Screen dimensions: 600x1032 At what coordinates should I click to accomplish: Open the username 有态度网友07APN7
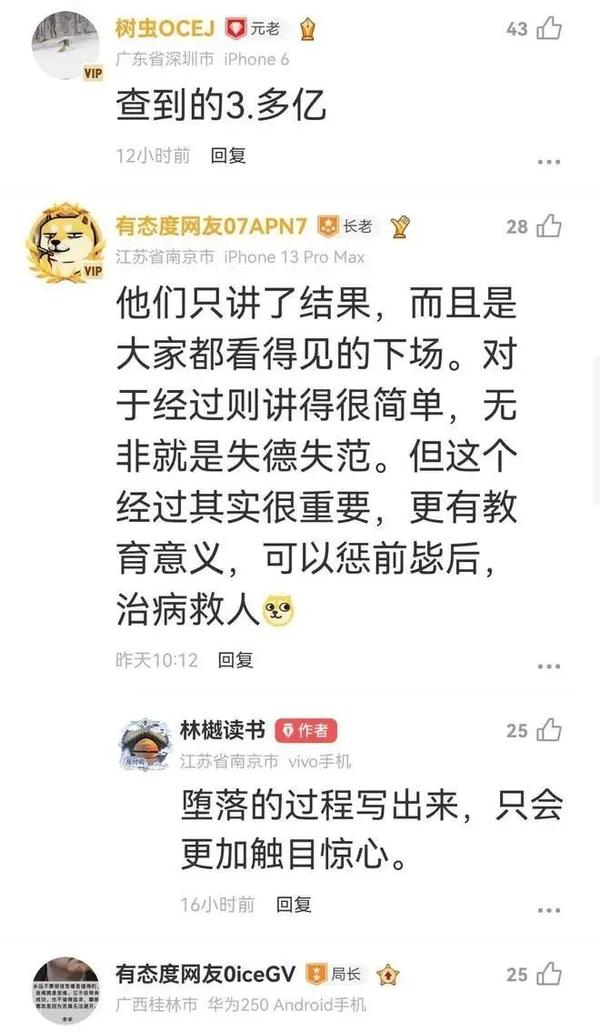[x=211, y=226]
